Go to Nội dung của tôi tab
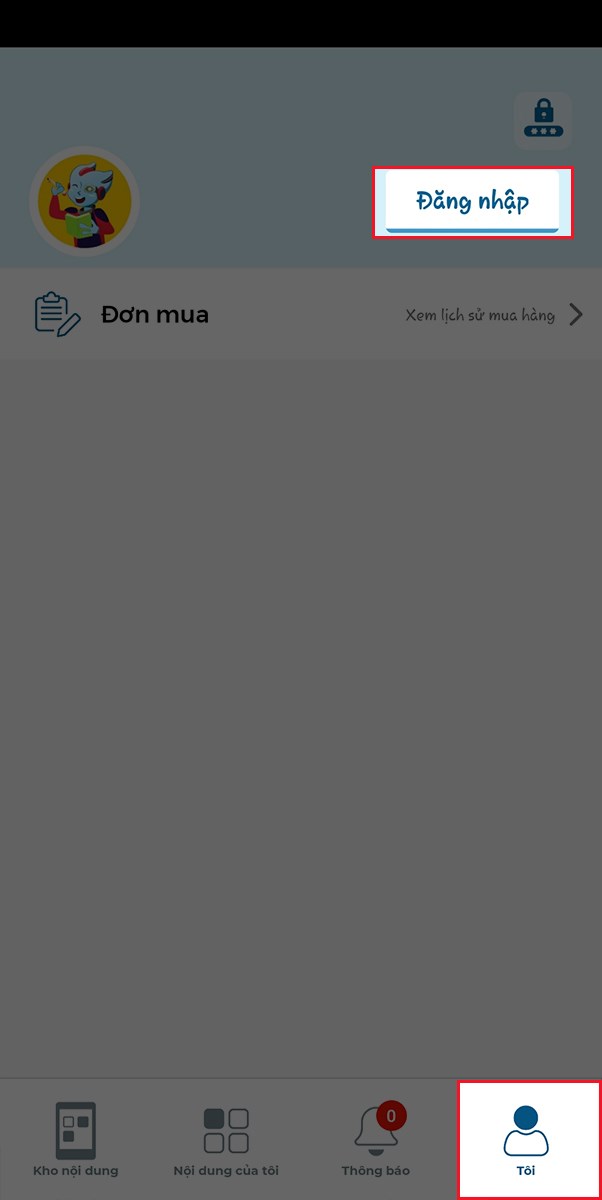Image resolution: width=602 pixels, height=1200 pixels. pyautogui.click(x=226, y=1139)
